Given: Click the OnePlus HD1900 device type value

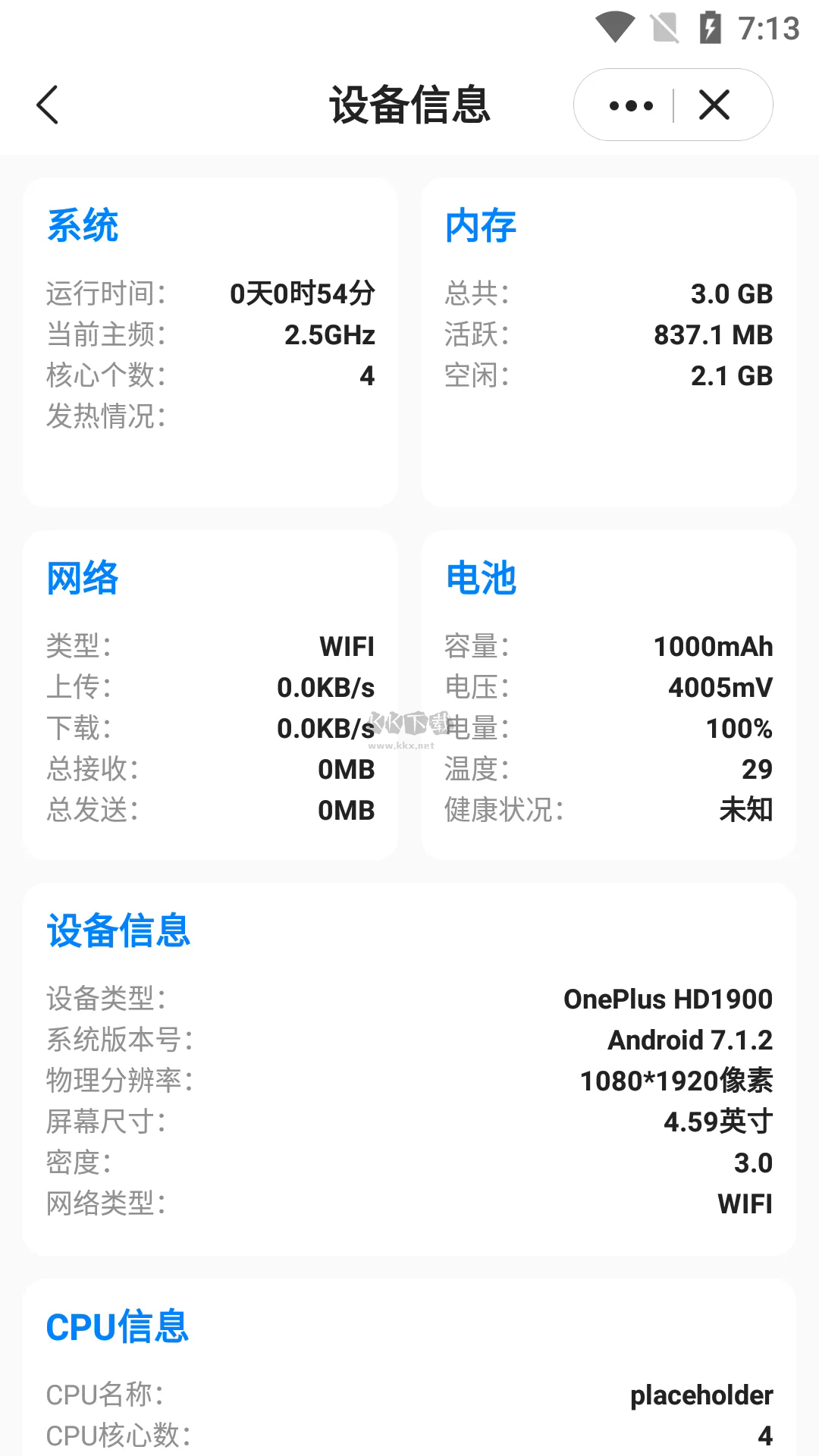Looking at the screenshot, I should point(668,999).
